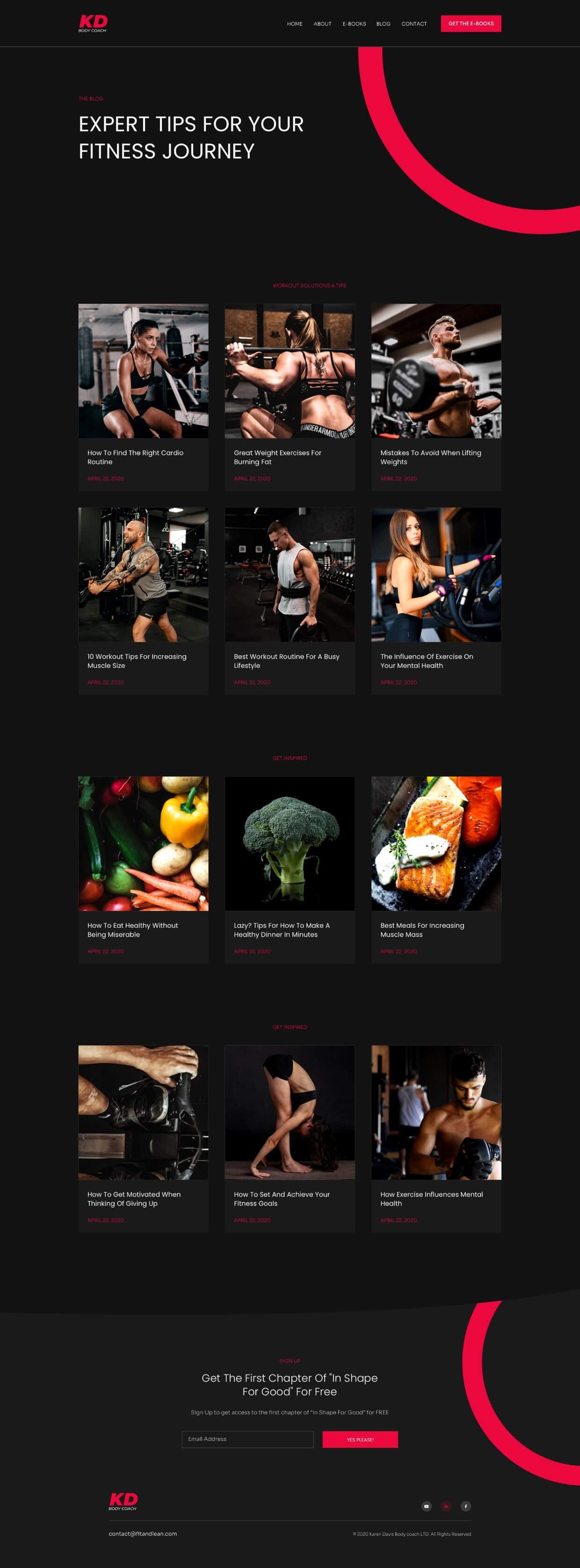
Task: Open Best Meals For Increasing Muscle Mass
Action: click(421, 930)
